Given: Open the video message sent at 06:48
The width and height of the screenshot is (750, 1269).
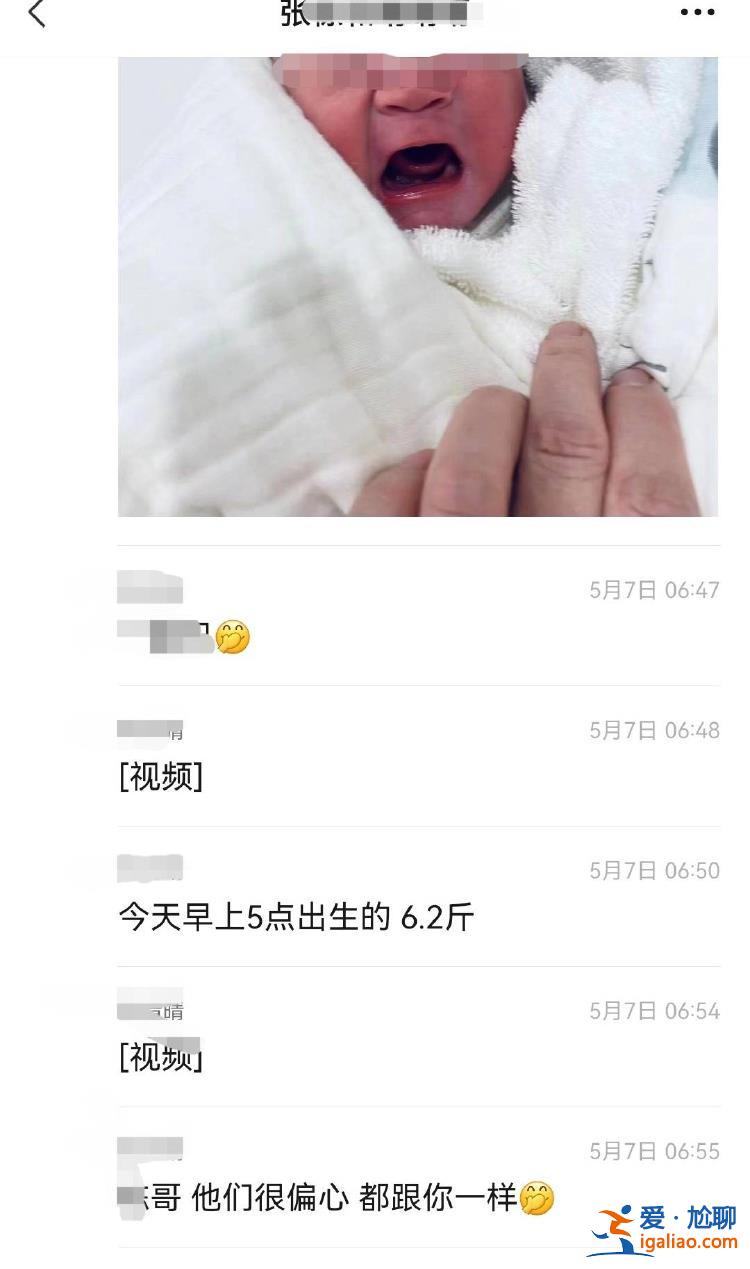Looking at the screenshot, I should click(161, 776).
